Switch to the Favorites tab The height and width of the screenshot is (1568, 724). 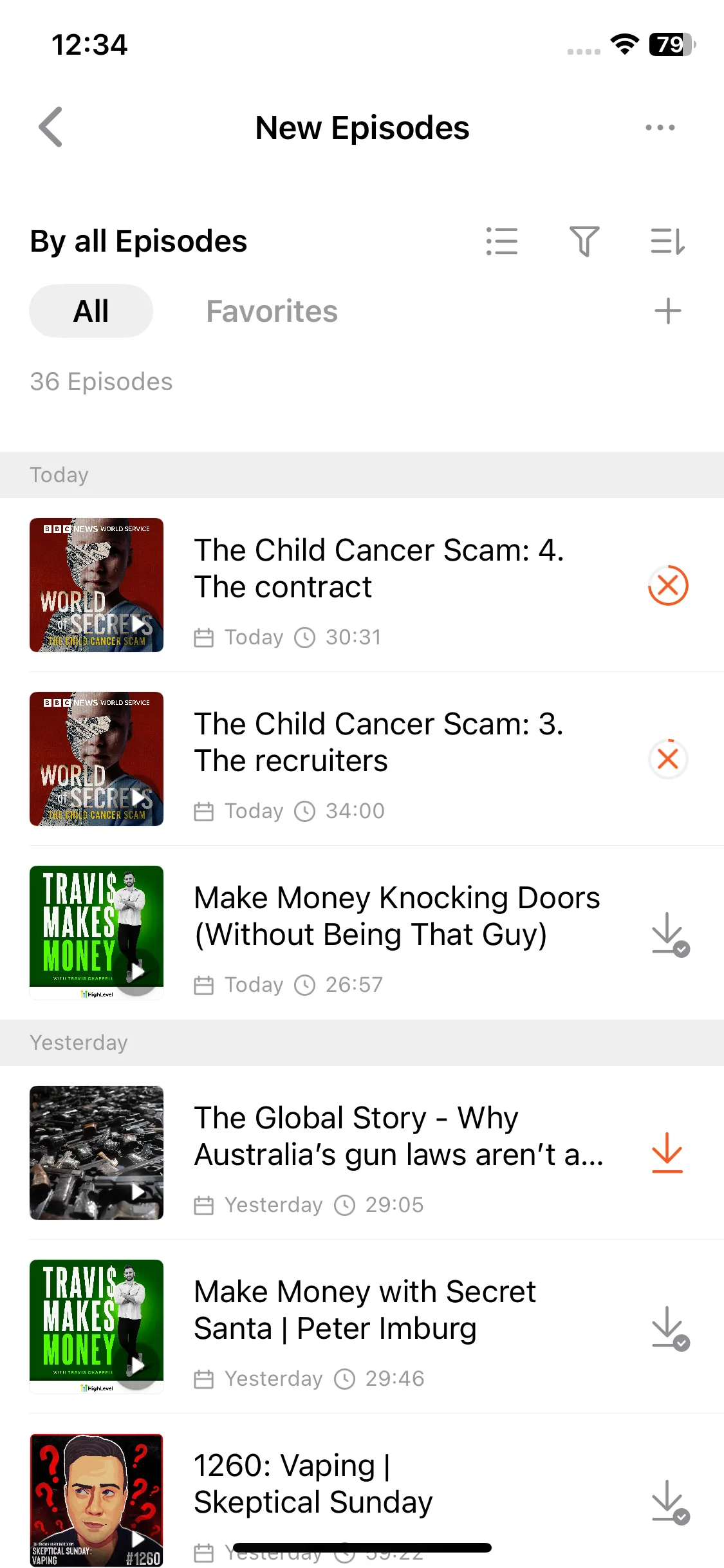coord(272,312)
